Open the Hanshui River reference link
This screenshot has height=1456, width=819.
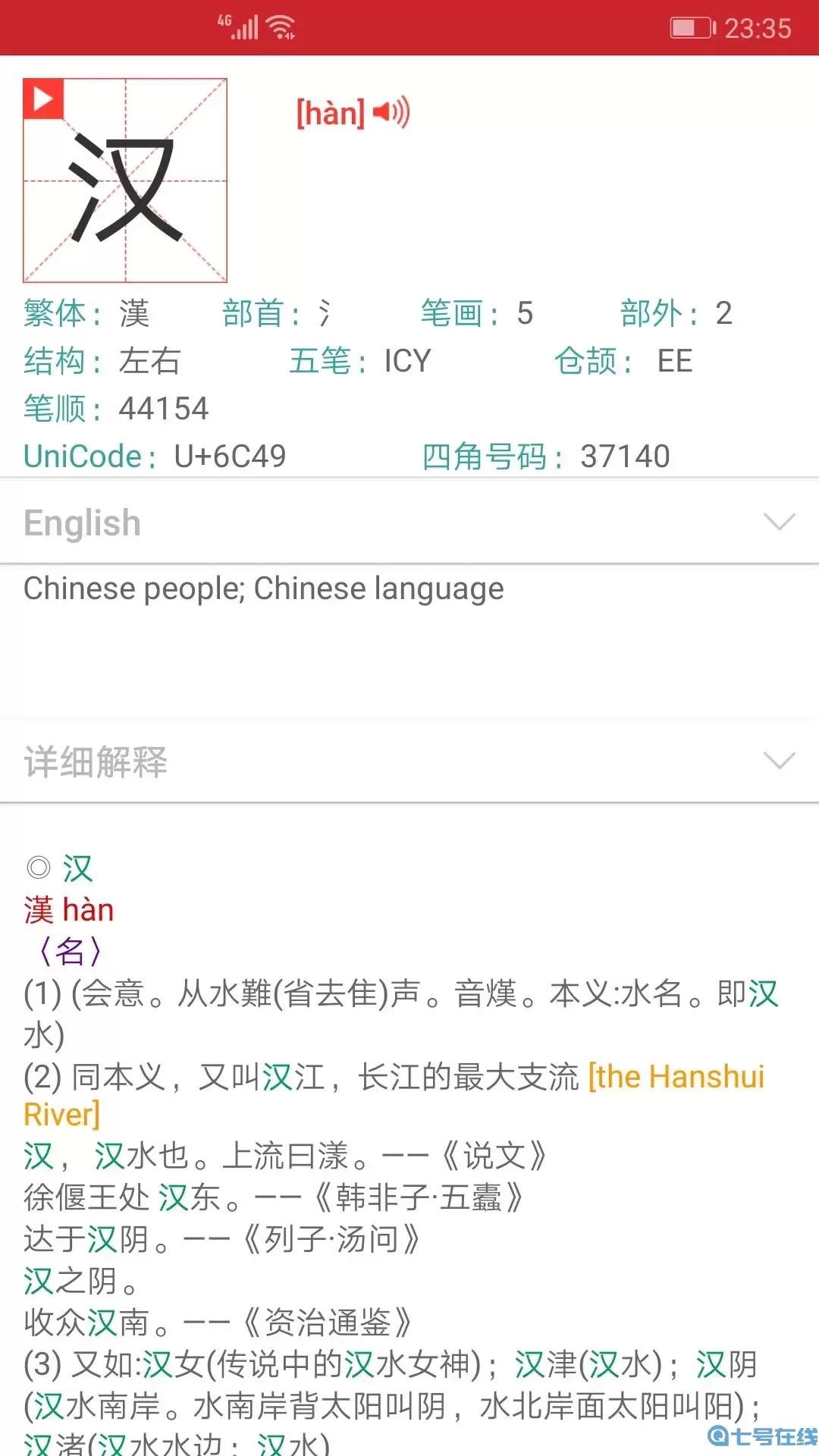pyautogui.click(x=673, y=1075)
